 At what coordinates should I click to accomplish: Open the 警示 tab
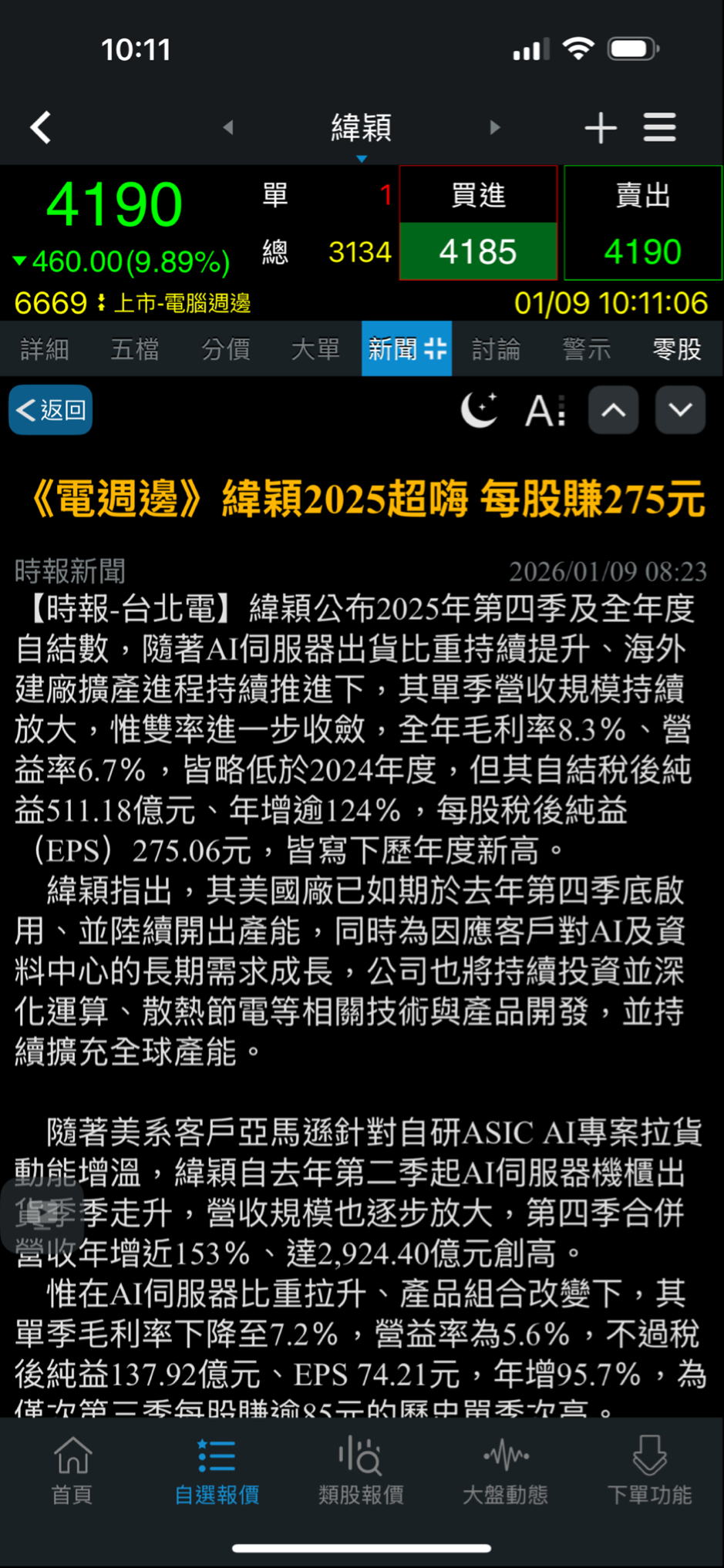point(587,349)
